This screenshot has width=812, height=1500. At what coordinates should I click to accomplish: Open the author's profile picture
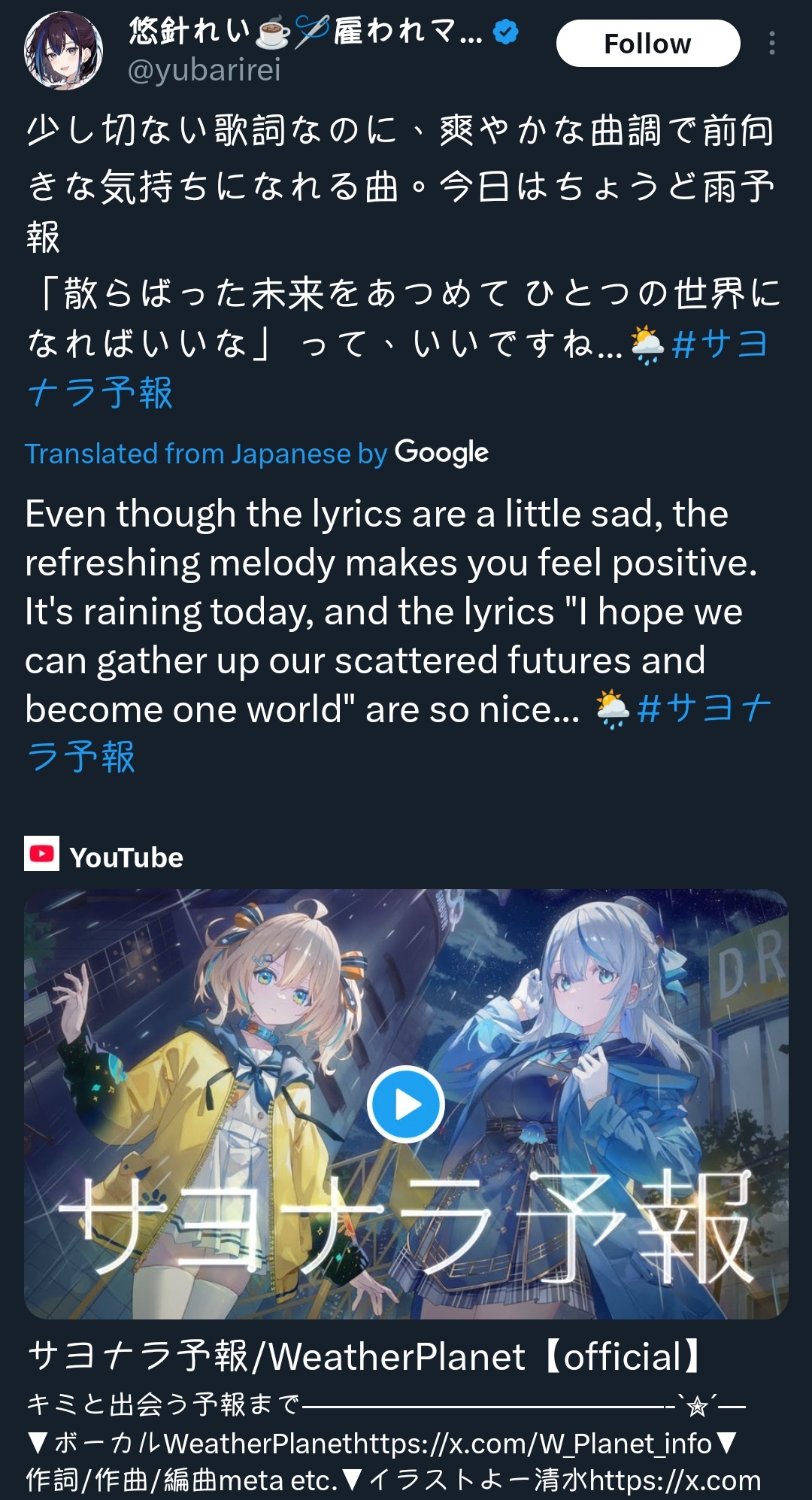pyautogui.click(x=63, y=50)
